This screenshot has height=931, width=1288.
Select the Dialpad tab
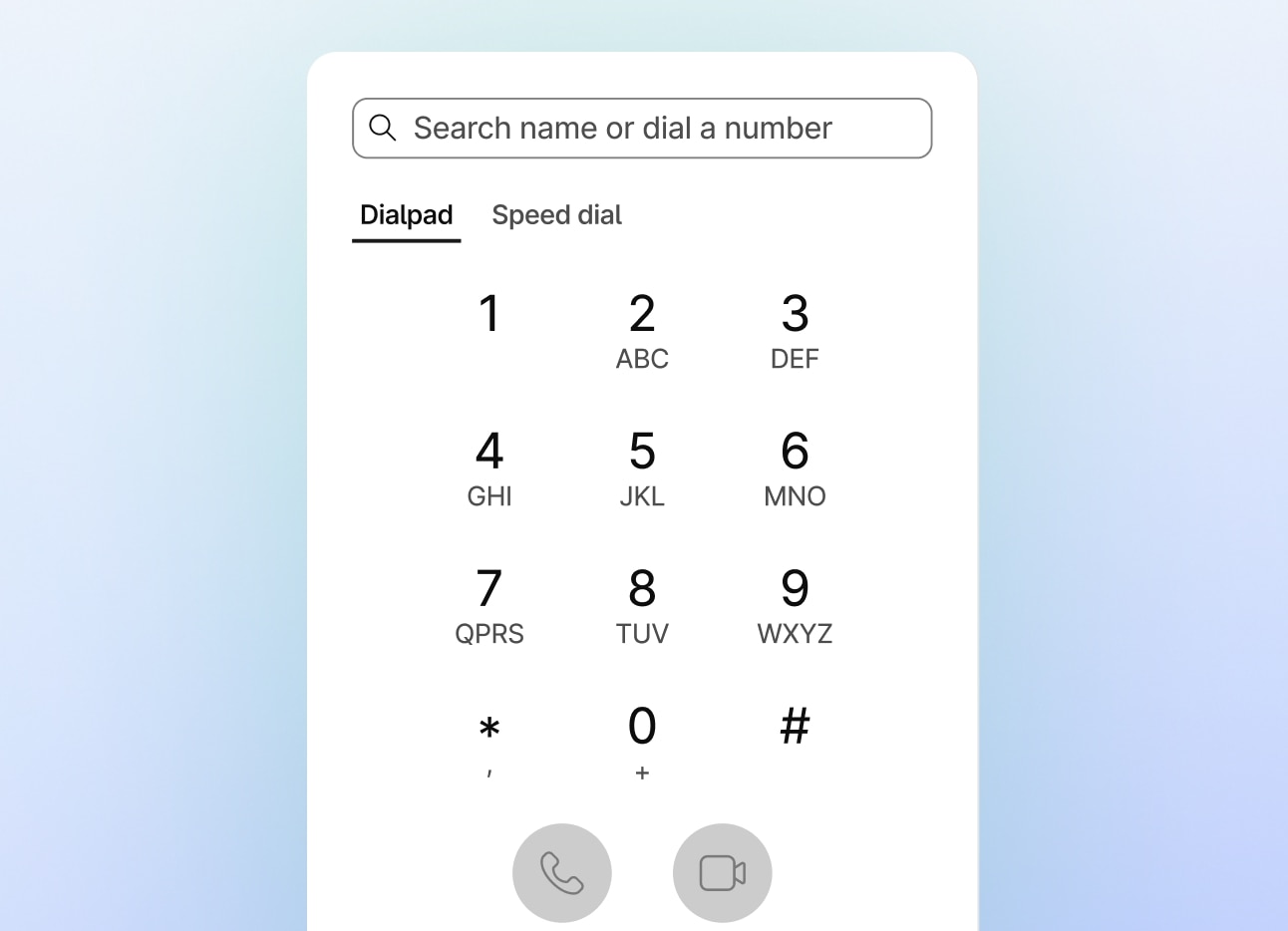(406, 215)
